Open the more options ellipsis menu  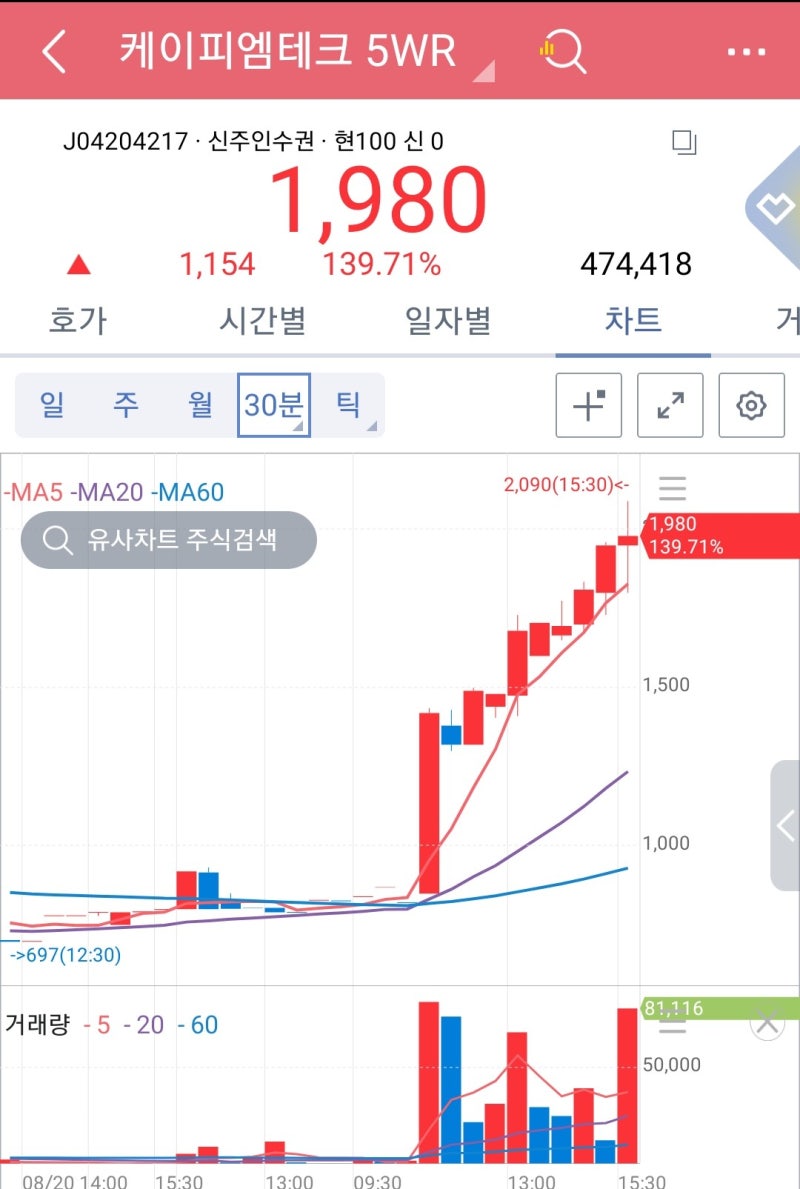[x=747, y=52]
